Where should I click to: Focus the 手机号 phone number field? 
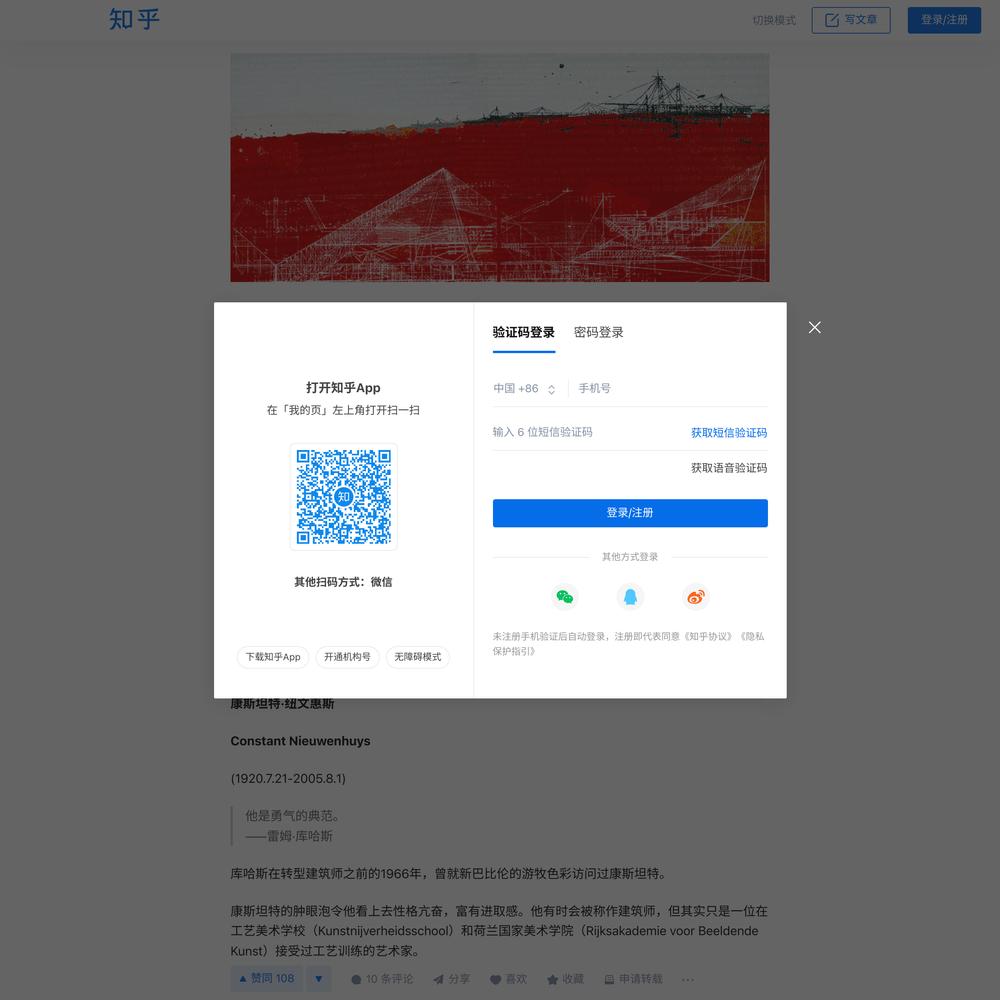(670, 389)
